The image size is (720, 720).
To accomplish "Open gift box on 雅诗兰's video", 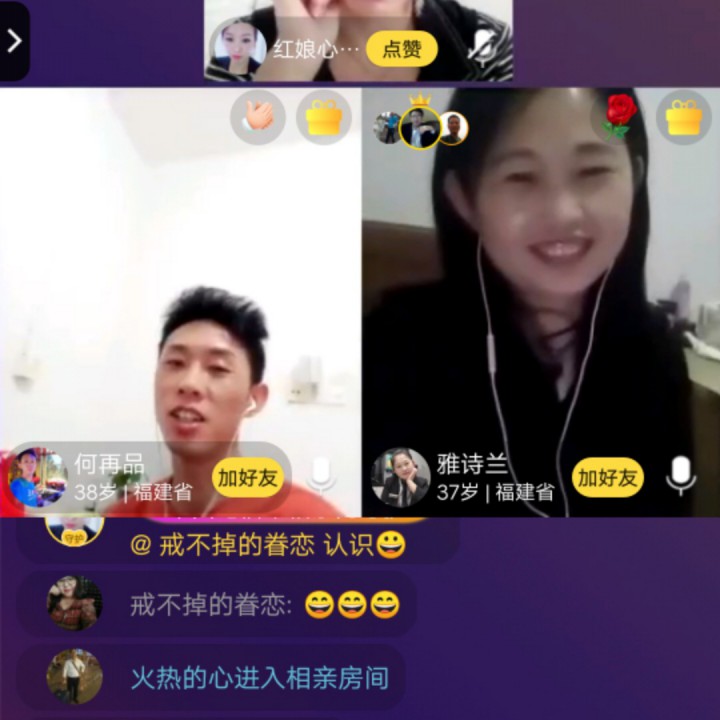I will tap(684, 118).
